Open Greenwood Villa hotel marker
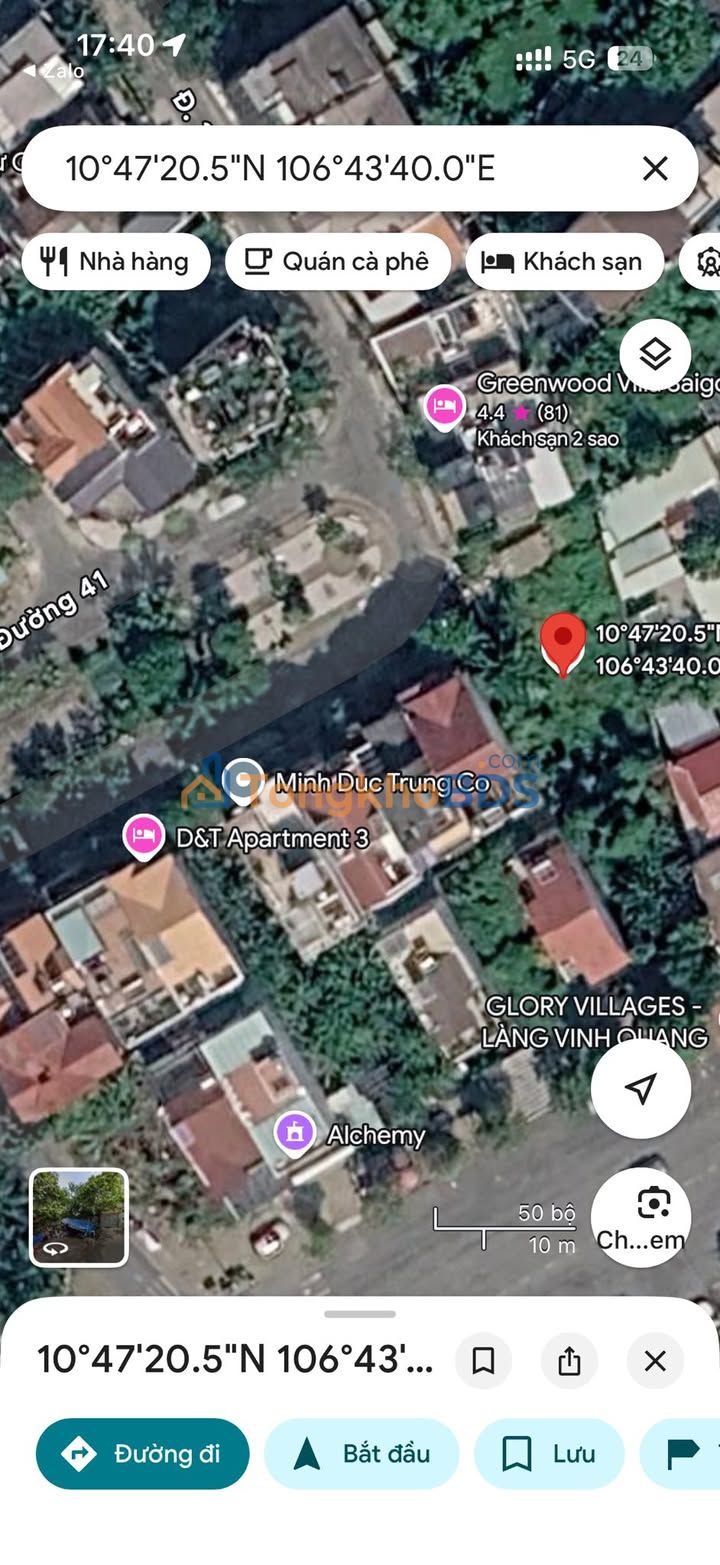Viewport: 720px width, 1565px height. [x=445, y=407]
